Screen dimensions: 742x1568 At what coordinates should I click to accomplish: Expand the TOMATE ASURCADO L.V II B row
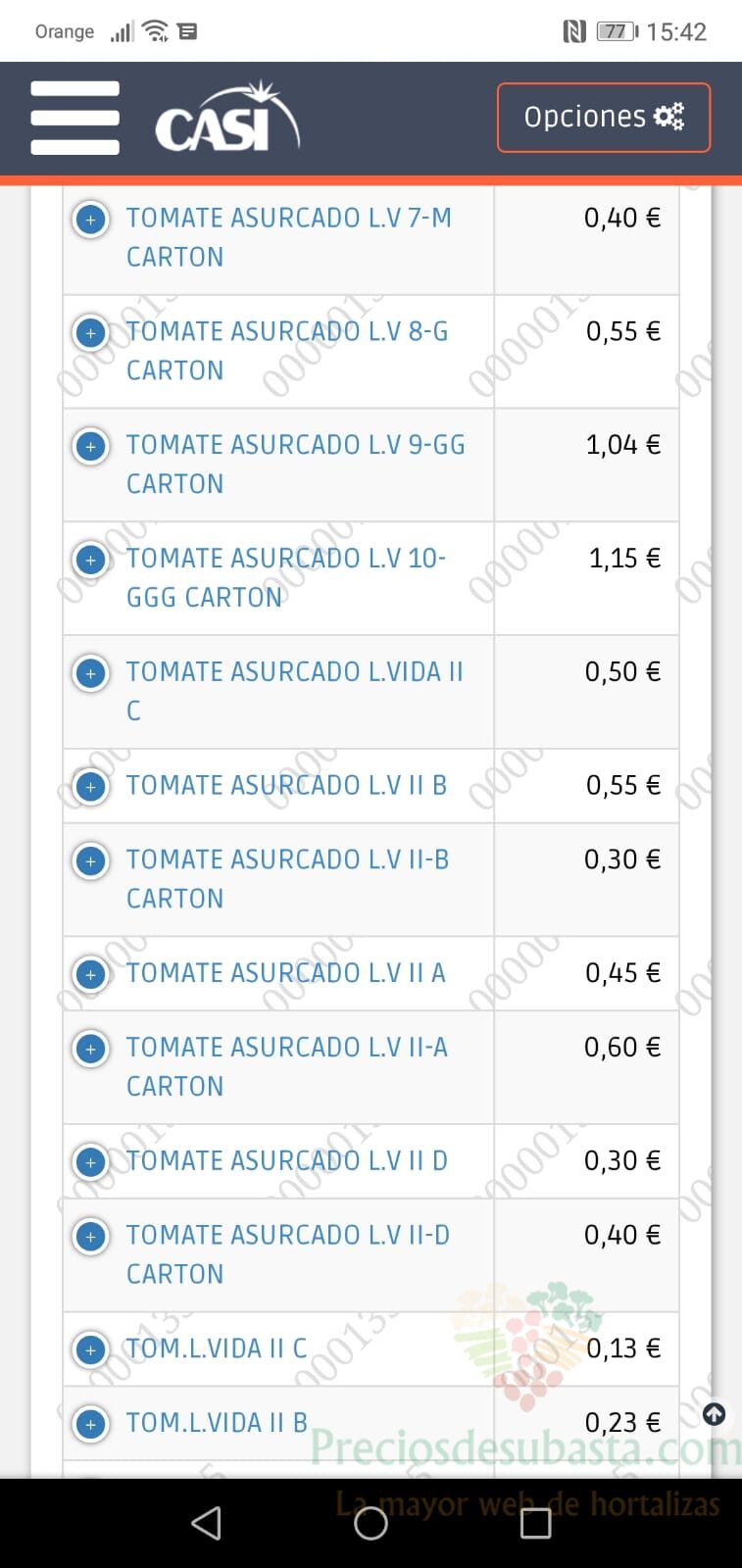[90, 787]
